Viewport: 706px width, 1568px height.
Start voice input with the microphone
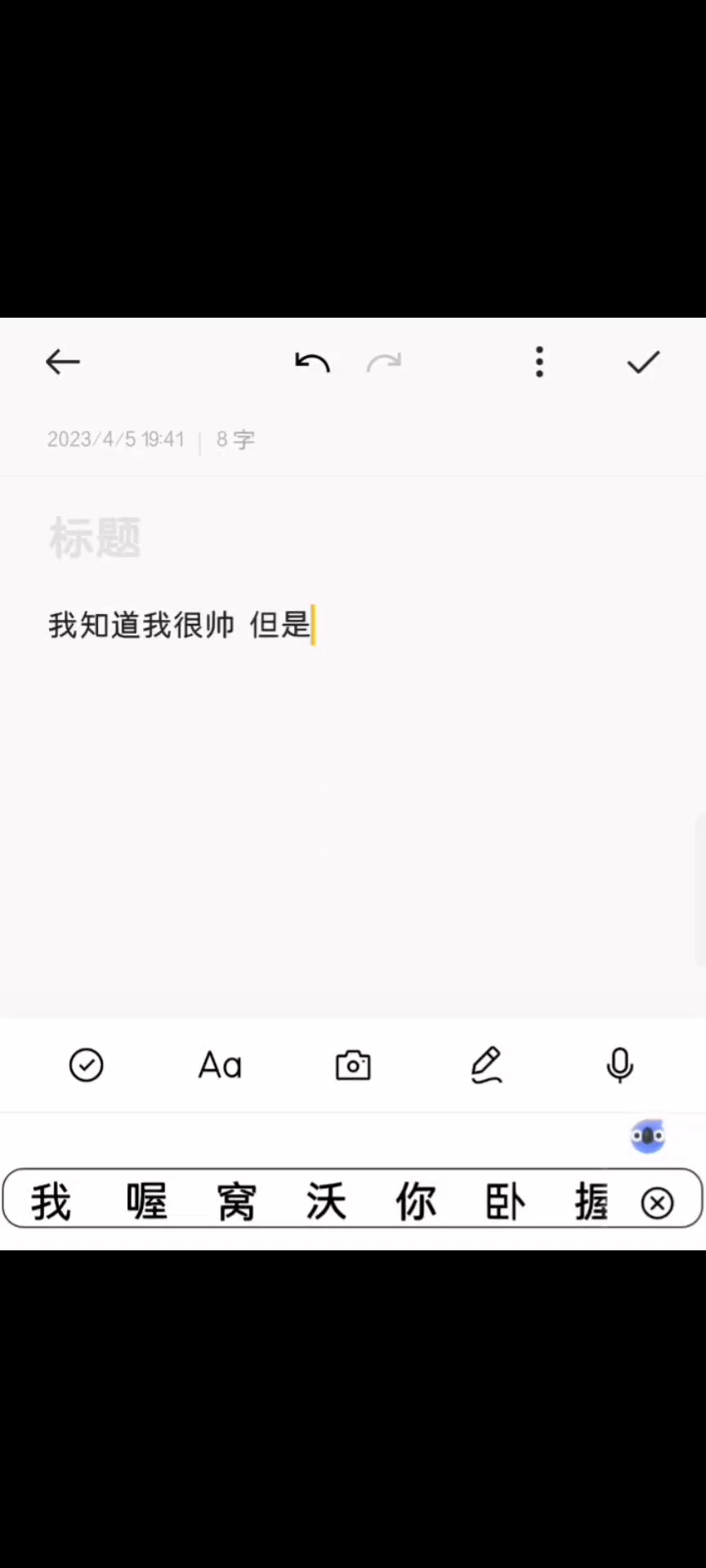620,1065
